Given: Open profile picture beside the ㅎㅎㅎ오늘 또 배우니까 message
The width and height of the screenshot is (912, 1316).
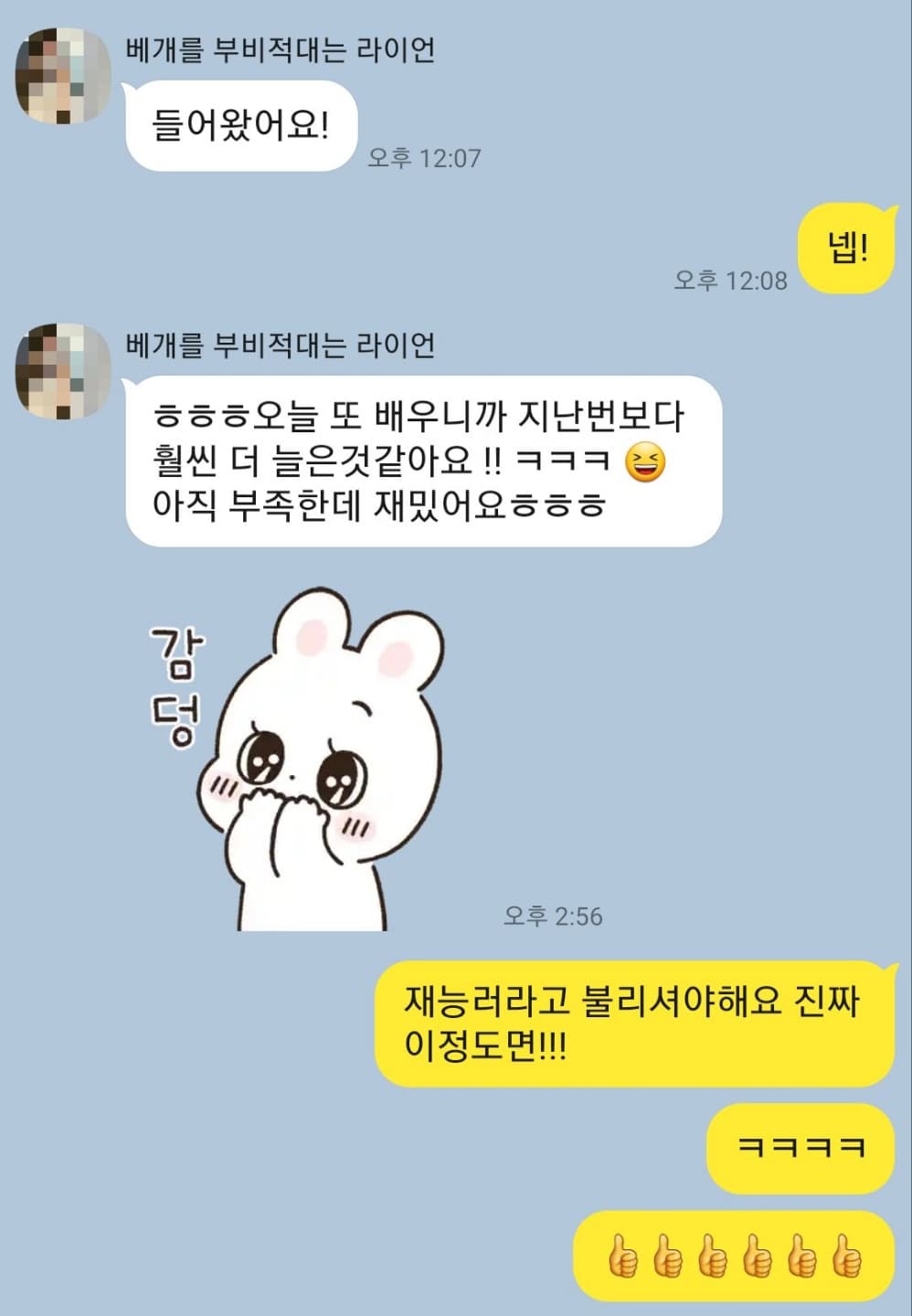Looking at the screenshot, I should click(x=62, y=370).
